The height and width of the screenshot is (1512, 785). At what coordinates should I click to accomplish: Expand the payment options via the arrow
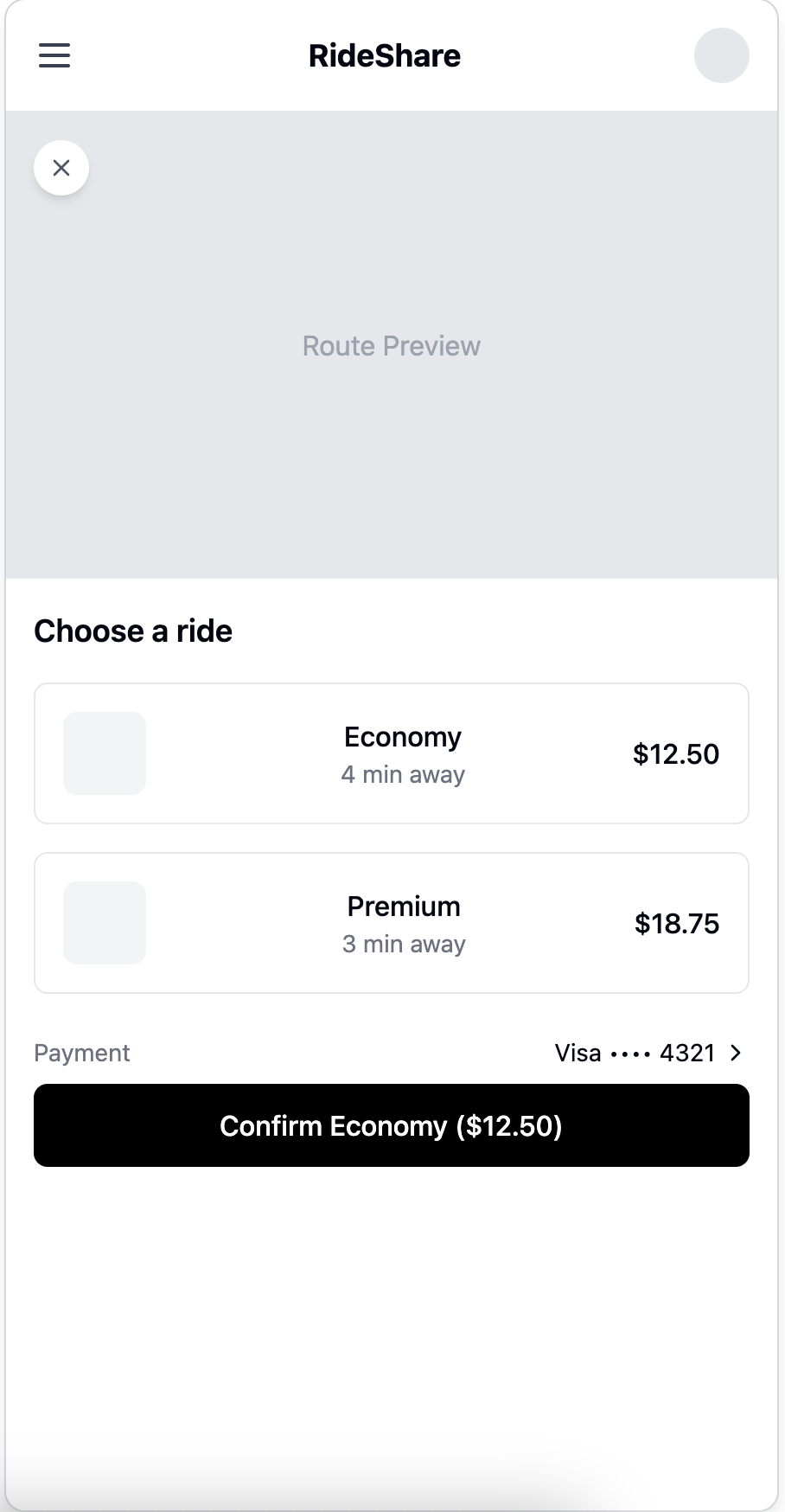click(737, 1053)
